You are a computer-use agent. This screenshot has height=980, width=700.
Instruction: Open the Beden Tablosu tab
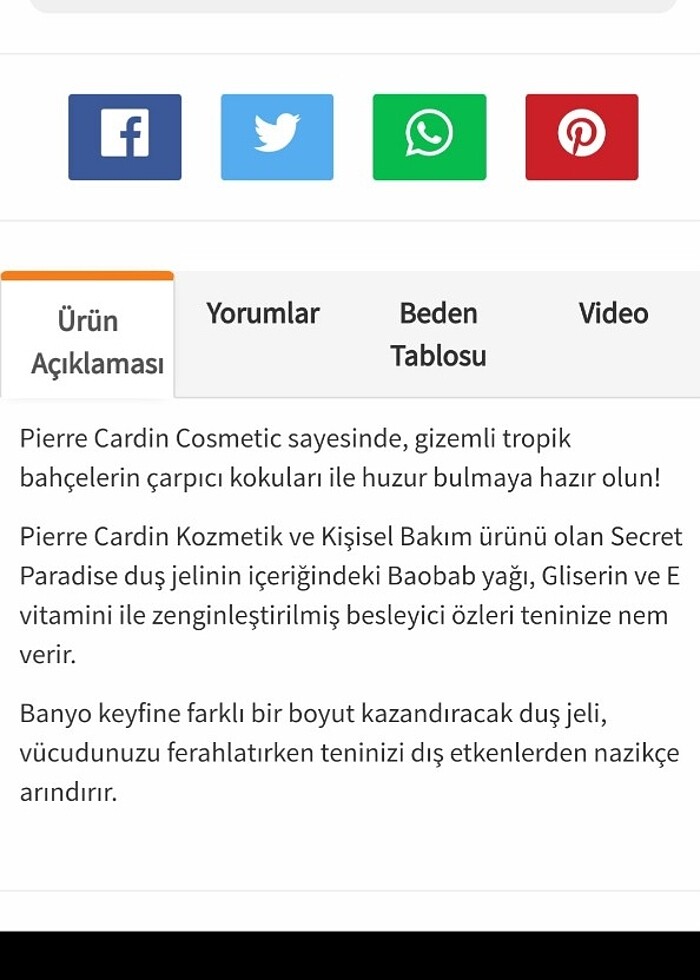click(438, 334)
